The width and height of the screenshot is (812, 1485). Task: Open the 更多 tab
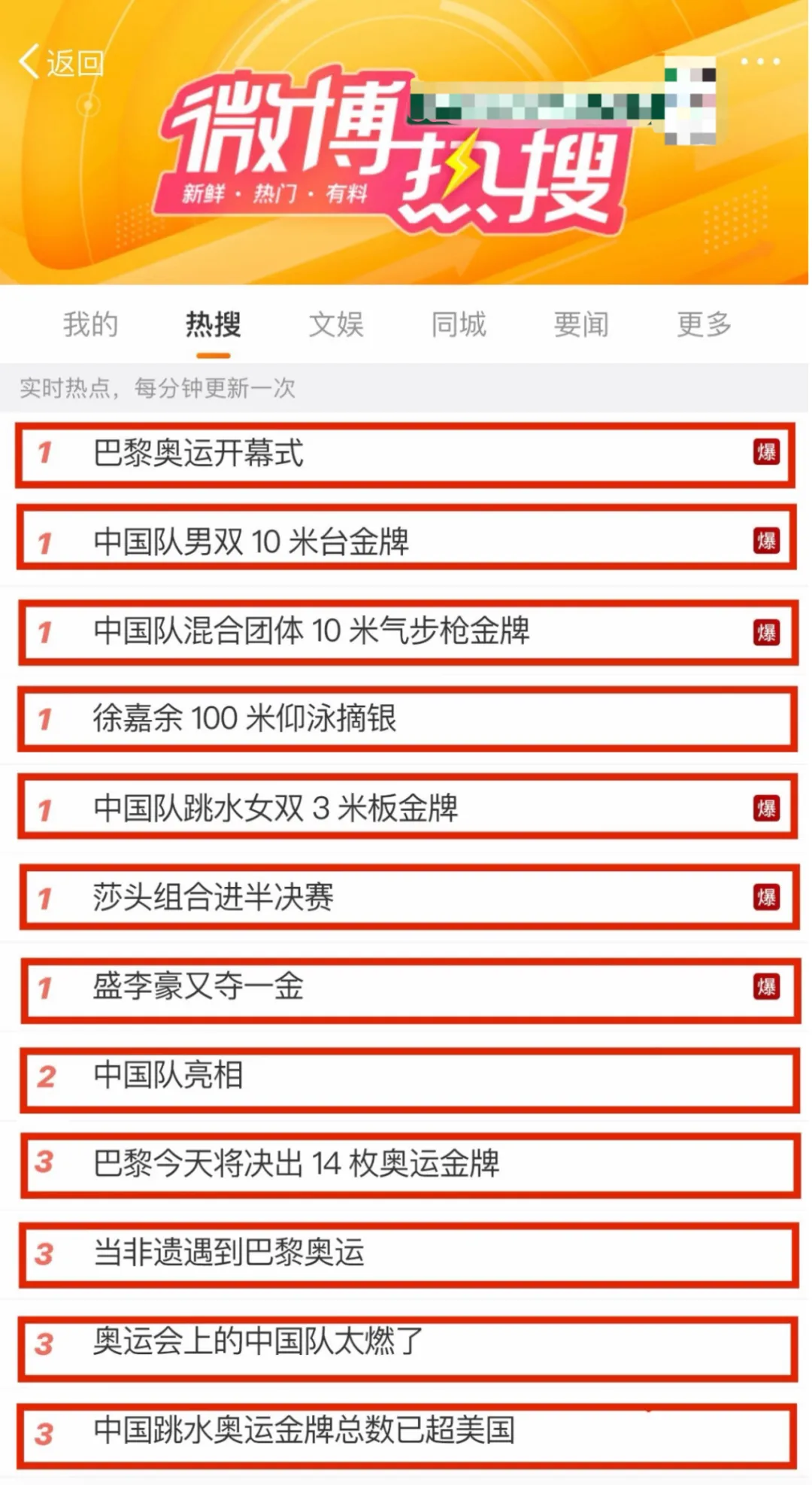[x=704, y=324]
